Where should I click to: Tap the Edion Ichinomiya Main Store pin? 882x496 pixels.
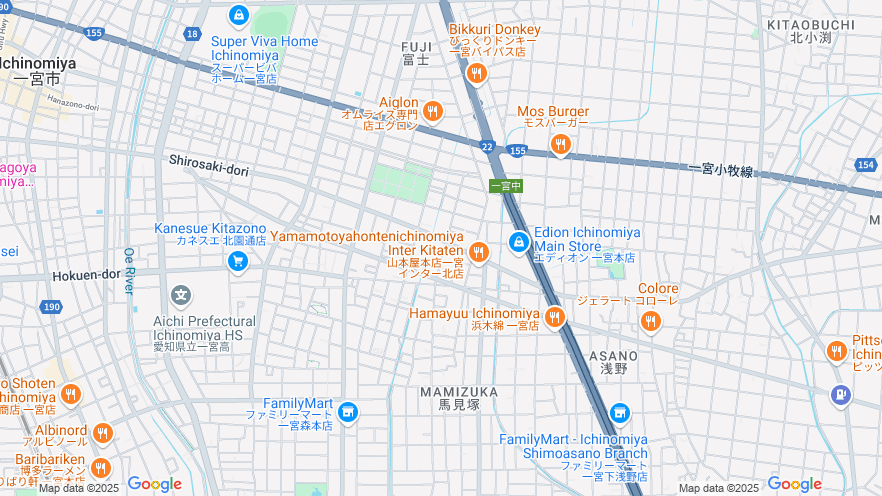point(518,242)
